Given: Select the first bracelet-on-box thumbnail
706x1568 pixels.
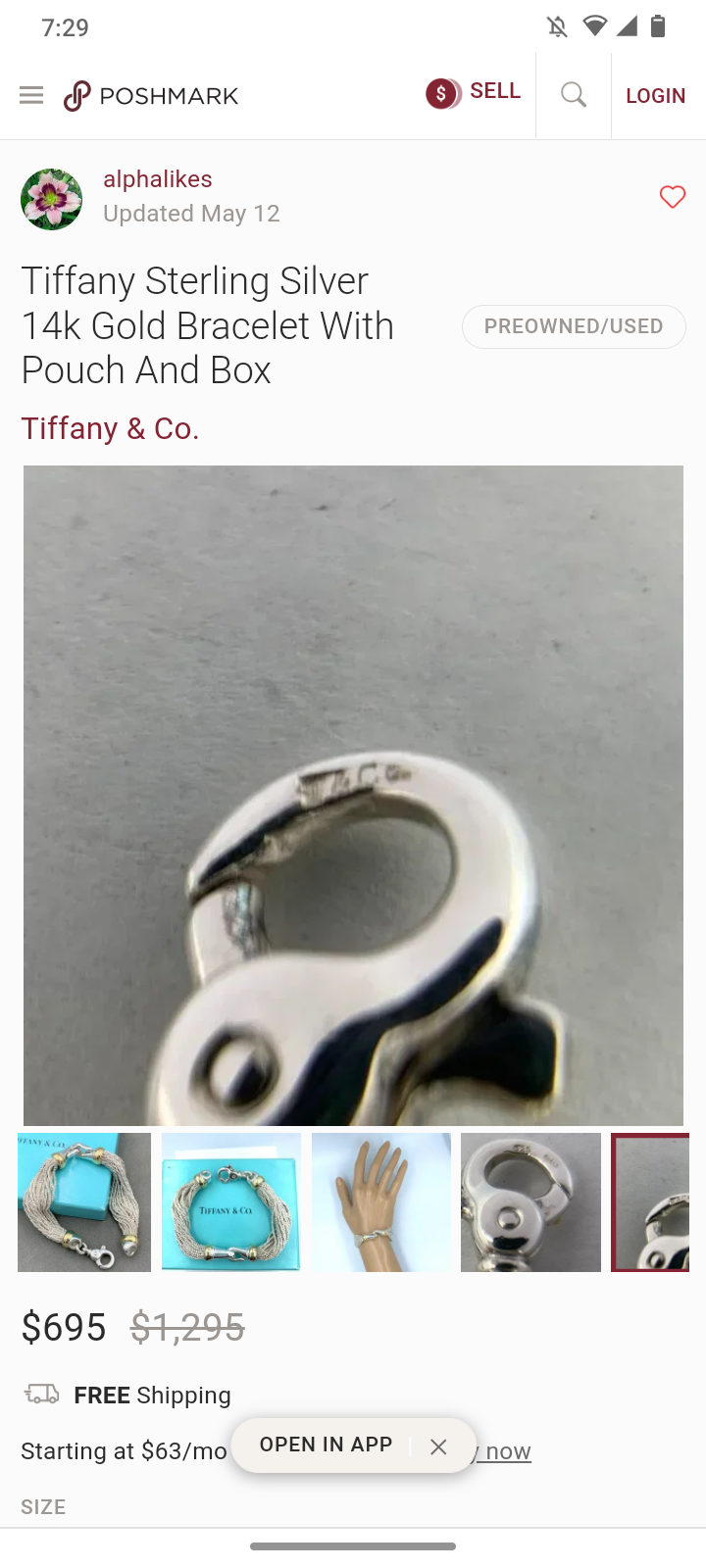Looking at the screenshot, I should tap(84, 1202).
